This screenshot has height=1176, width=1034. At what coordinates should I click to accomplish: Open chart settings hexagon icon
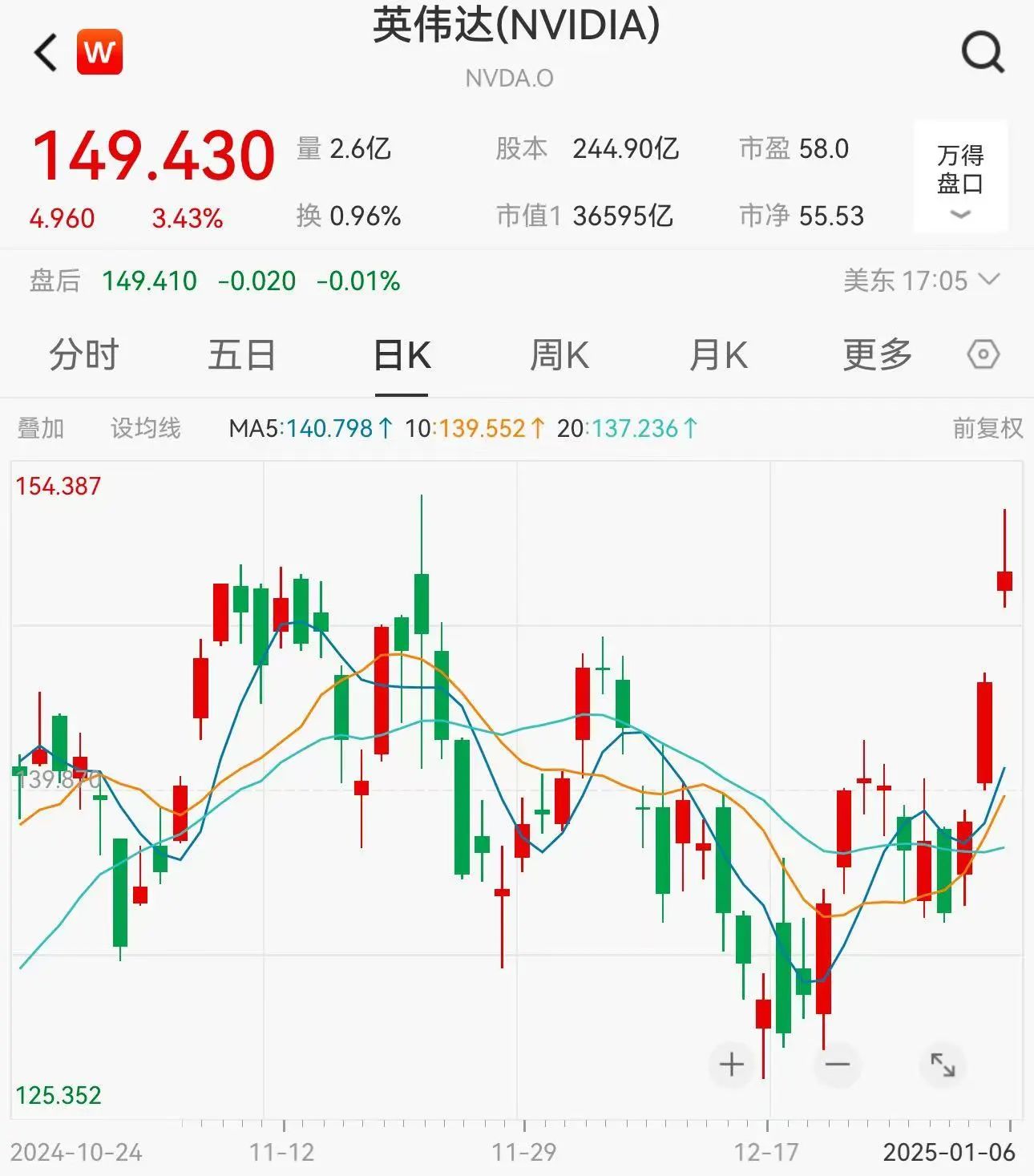983,354
